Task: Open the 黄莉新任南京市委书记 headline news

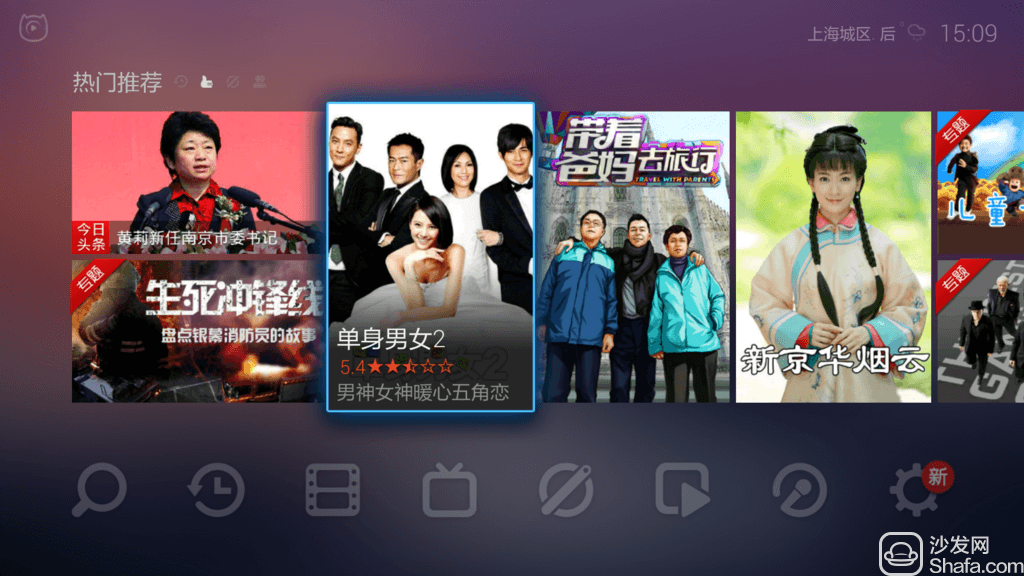Action: (x=196, y=182)
